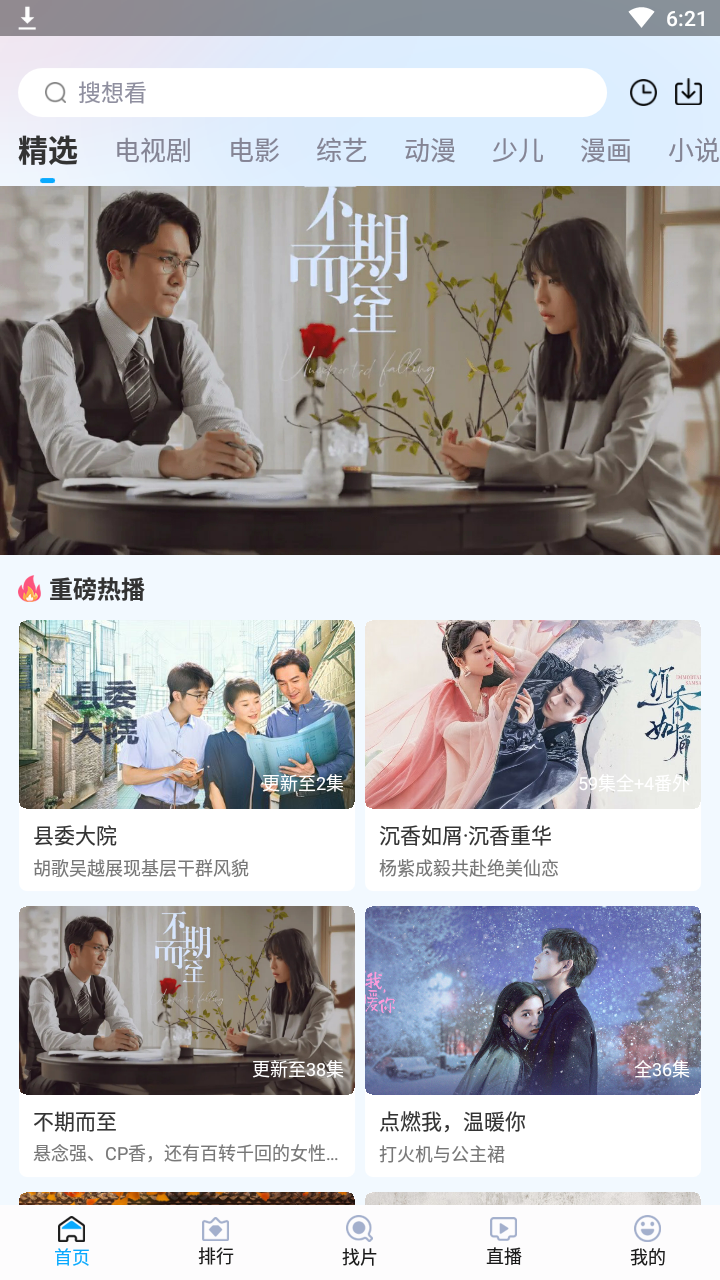The width and height of the screenshot is (720, 1280).
Task: Open watch history clock icon
Action: tap(643, 93)
